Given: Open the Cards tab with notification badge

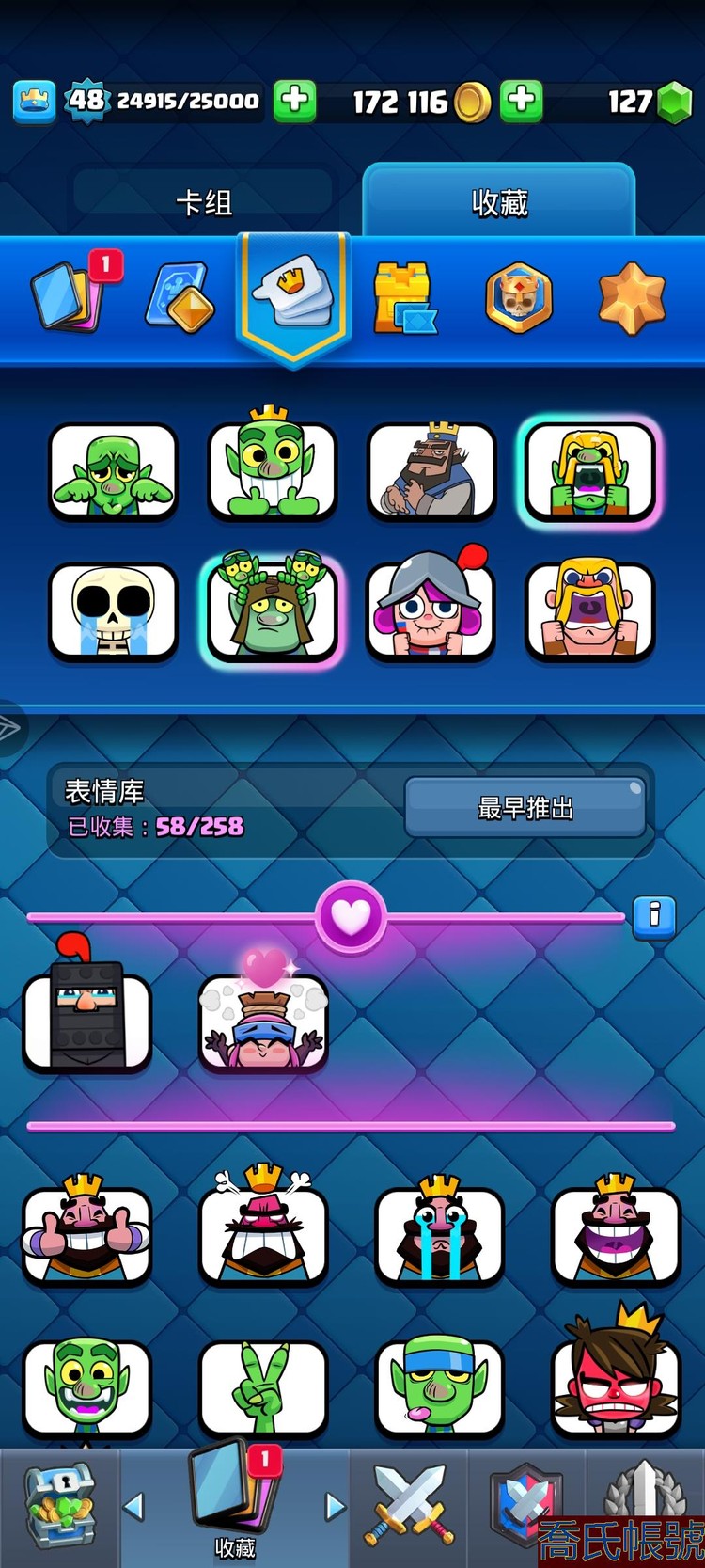Looking at the screenshot, I should (73, 294).
